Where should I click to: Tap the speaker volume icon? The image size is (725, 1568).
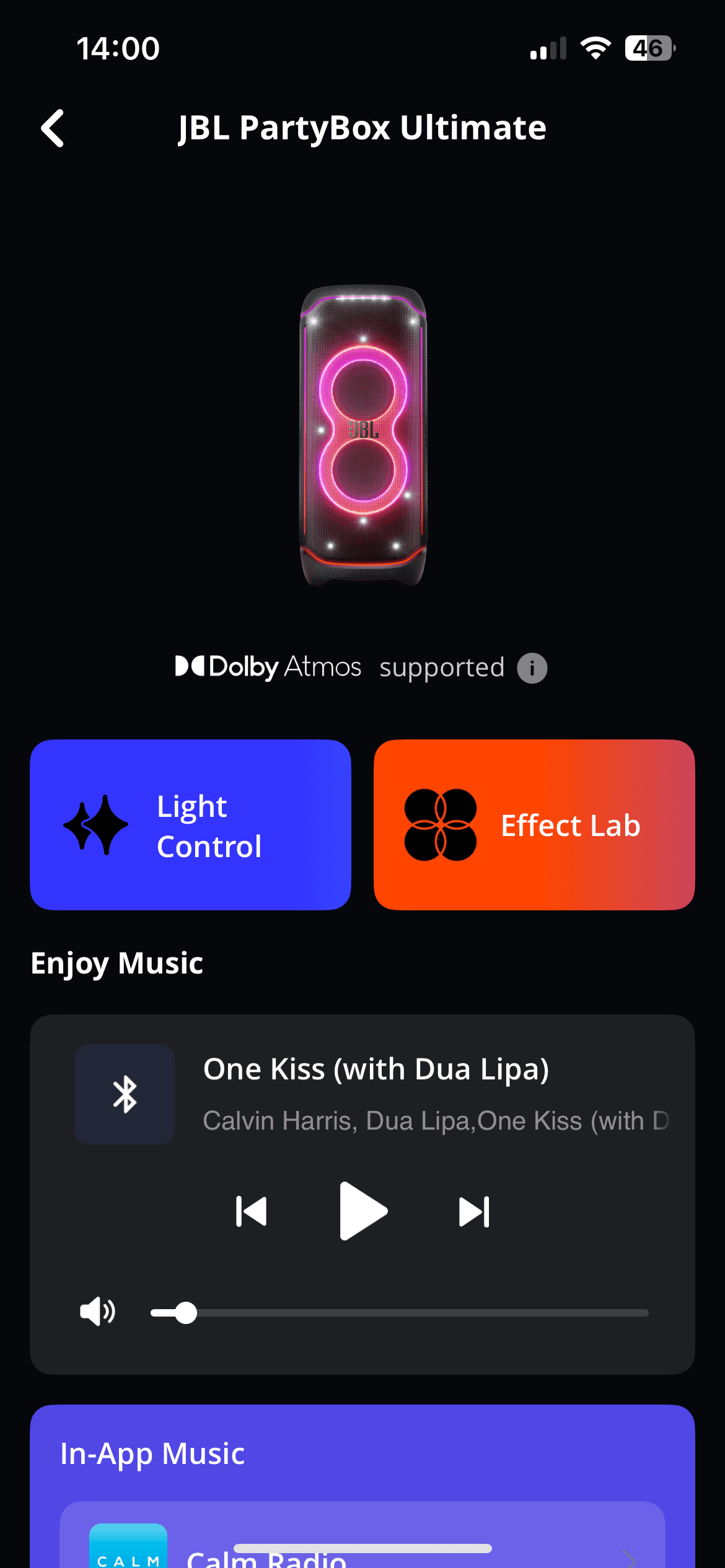coord(98,1312)
